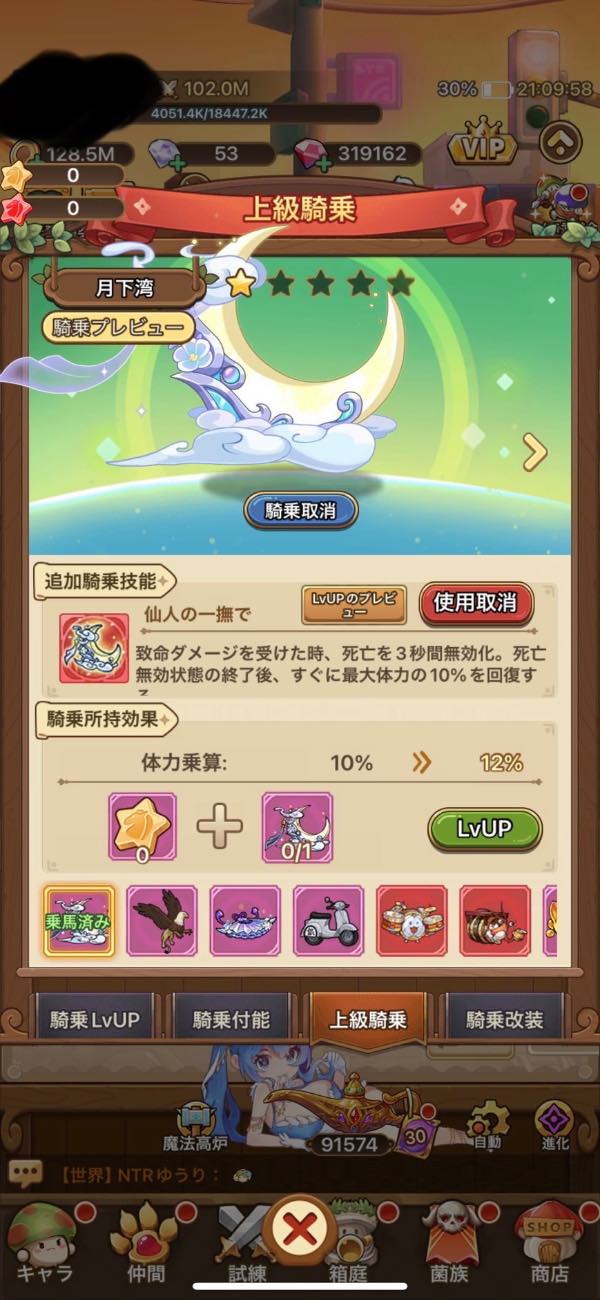Screen dimensions: 600x1300
Task: Collapse the top menu with up arrow
Action: [x=560, y=141]
